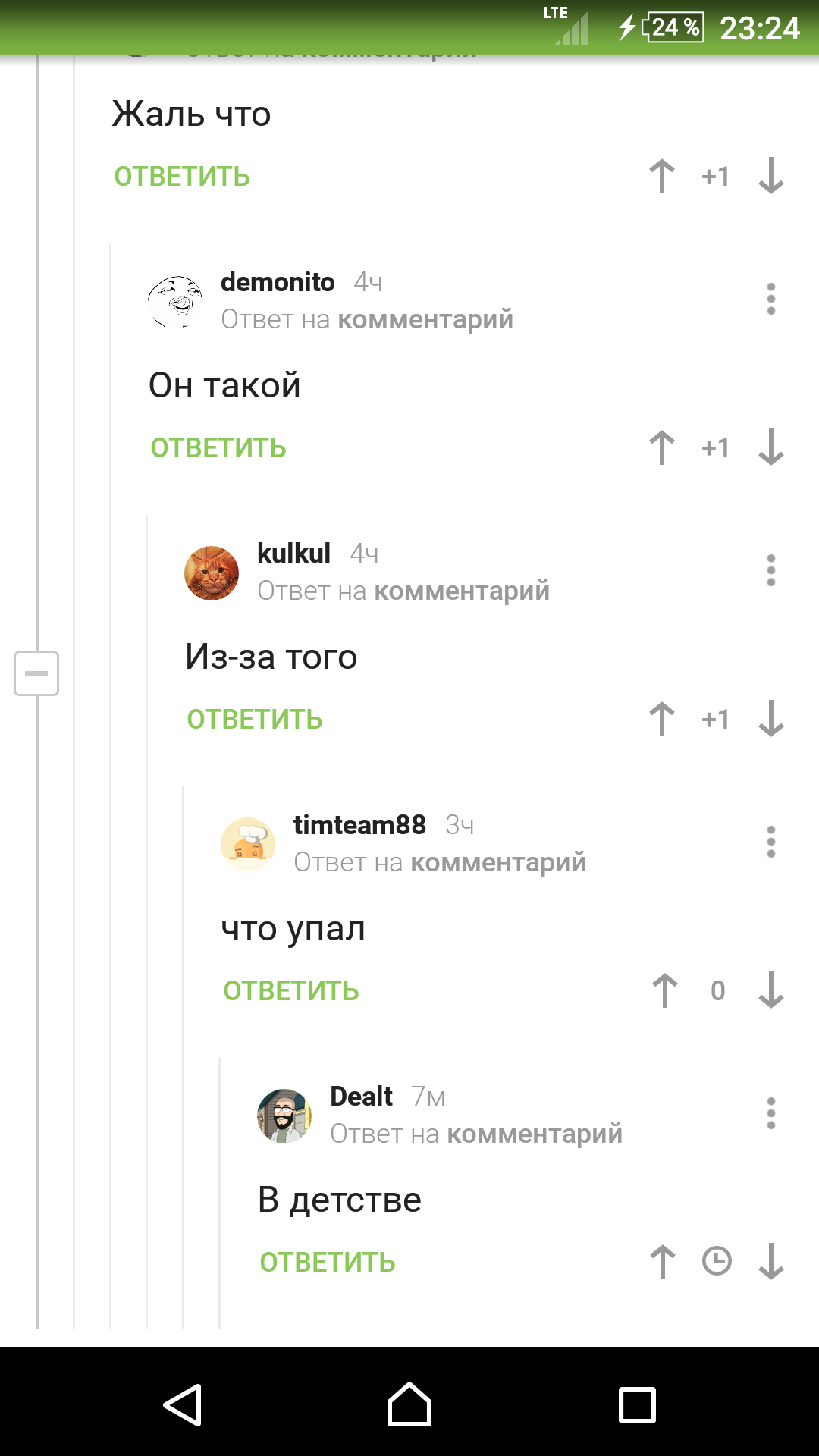
Task: Reply to kulkul's comment 'Из-за того'
Action: [x=255, y=720]
